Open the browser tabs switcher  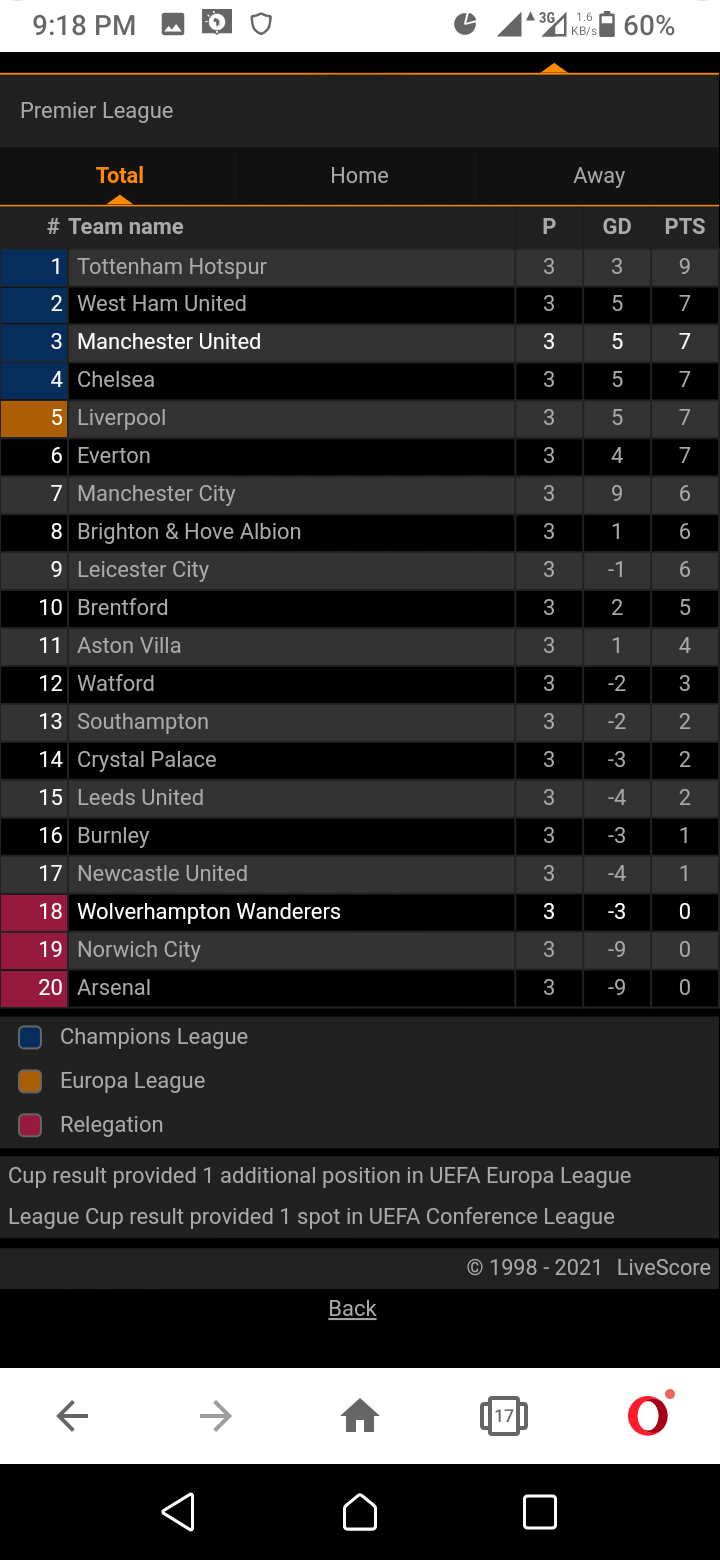504,1416
